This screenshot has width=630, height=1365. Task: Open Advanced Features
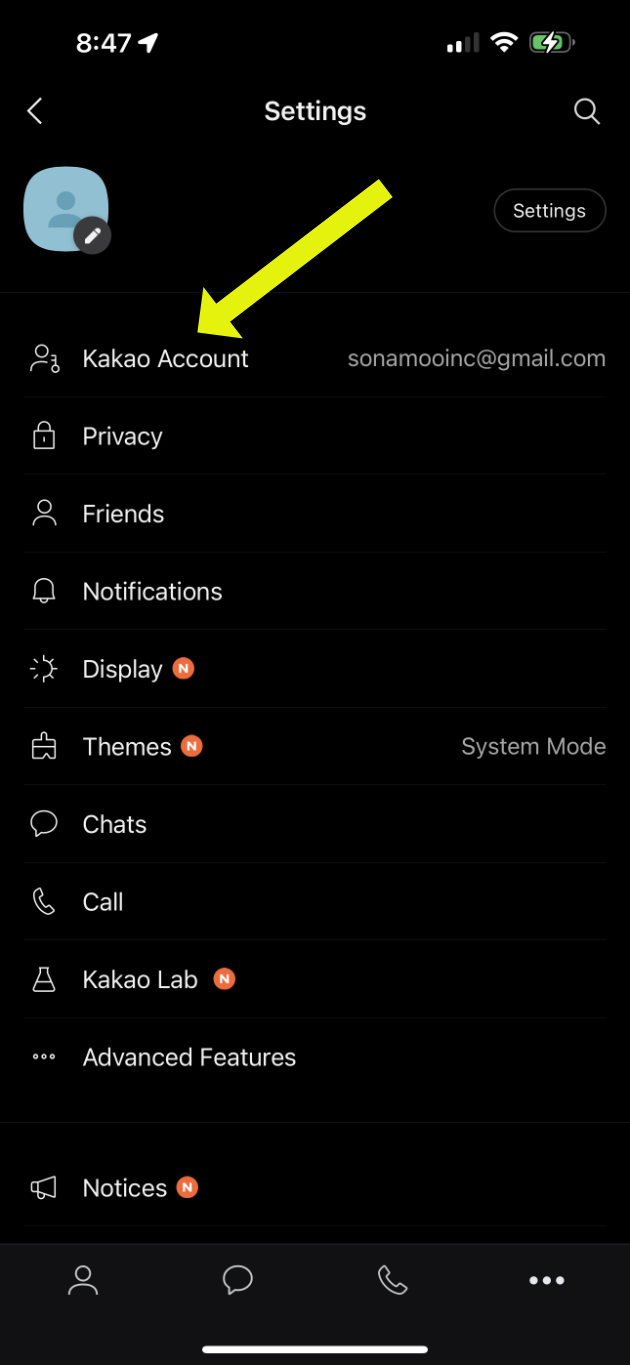[189, 1057]
